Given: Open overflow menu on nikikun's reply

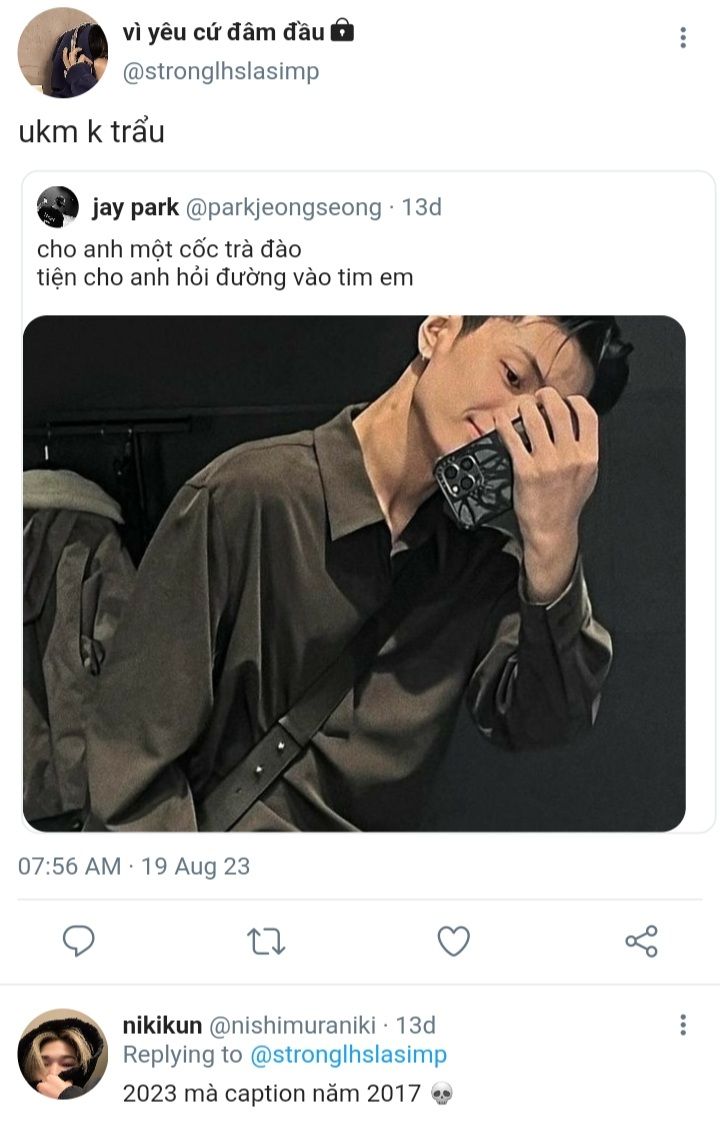Looking at the screenshot, I should pyautogui.click(x=683, y=1025).
